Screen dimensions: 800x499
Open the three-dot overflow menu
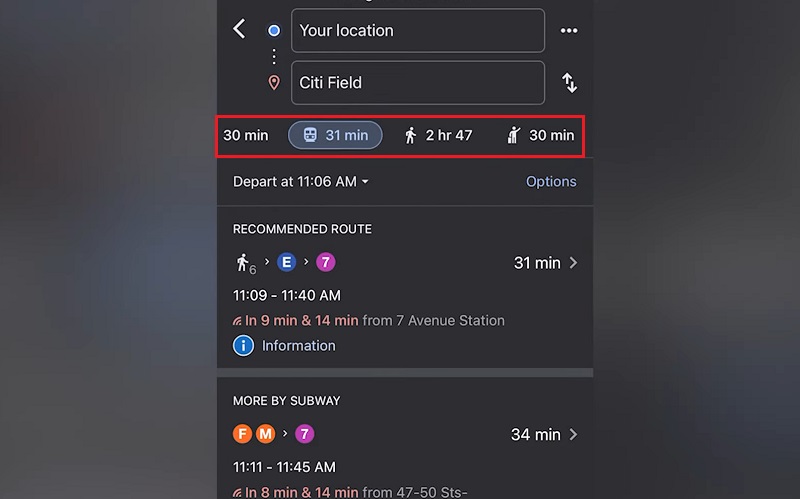click(569, 31)
